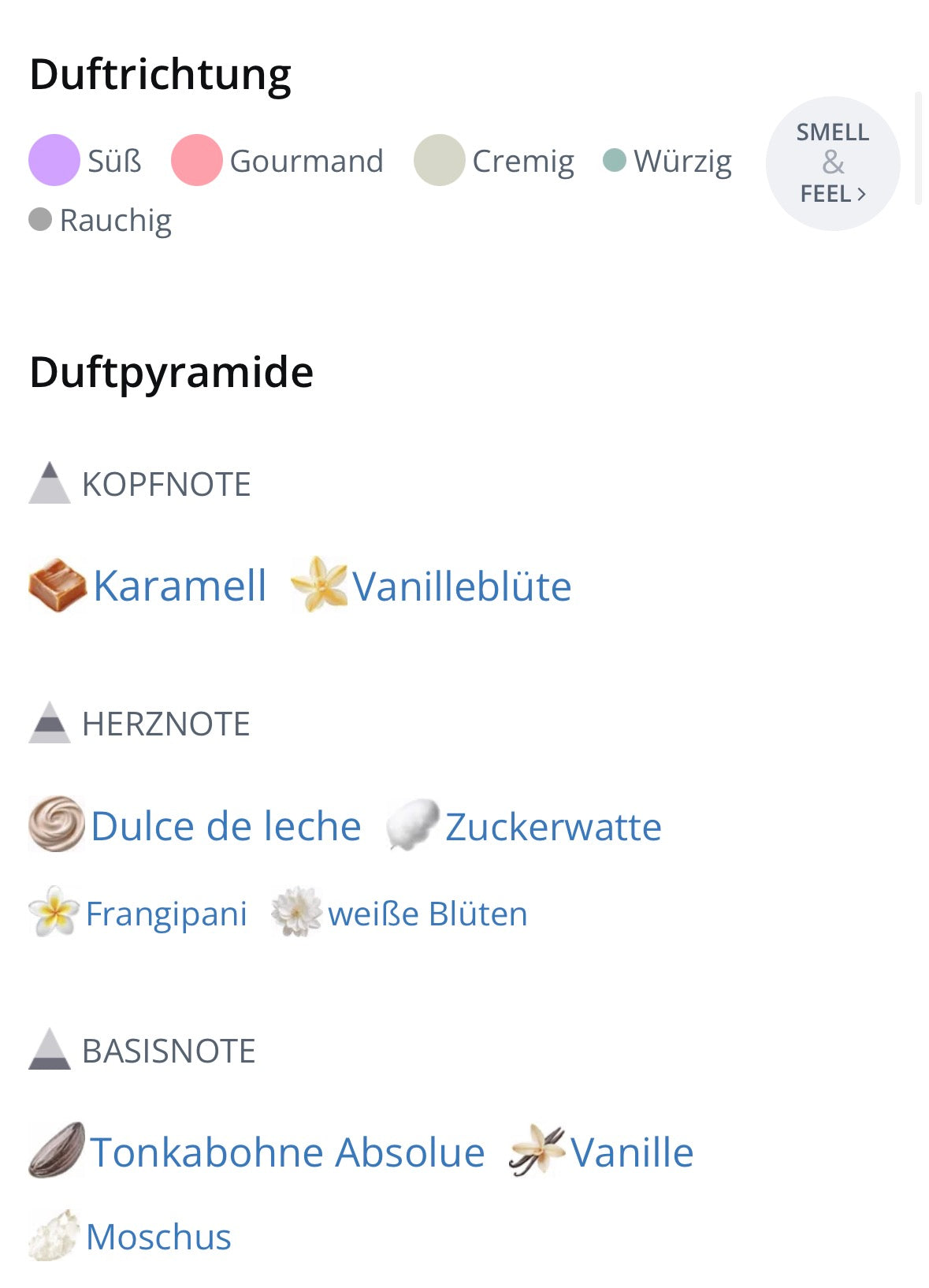
Task: Open the Smell & Feel button
Action: 832,163
